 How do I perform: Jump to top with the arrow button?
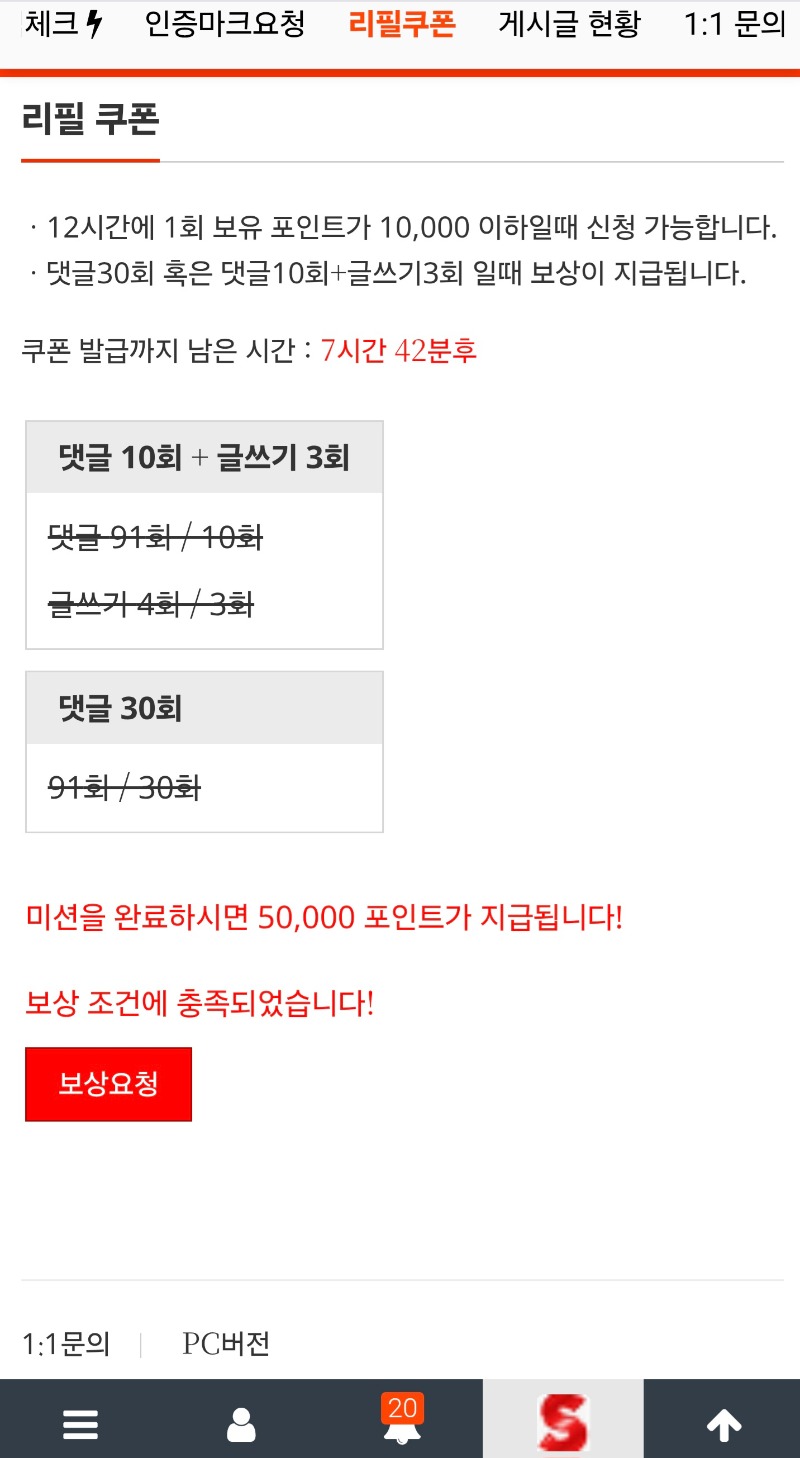pyautogui.click(x=723, y=1424)
